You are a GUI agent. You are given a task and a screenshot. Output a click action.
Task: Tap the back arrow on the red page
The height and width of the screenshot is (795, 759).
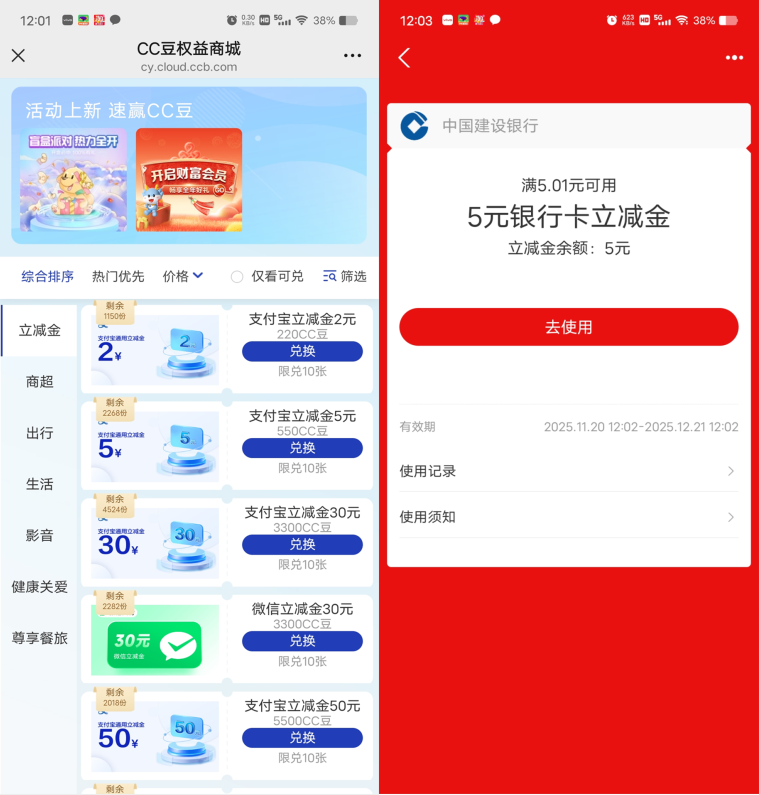pos(403,57)
